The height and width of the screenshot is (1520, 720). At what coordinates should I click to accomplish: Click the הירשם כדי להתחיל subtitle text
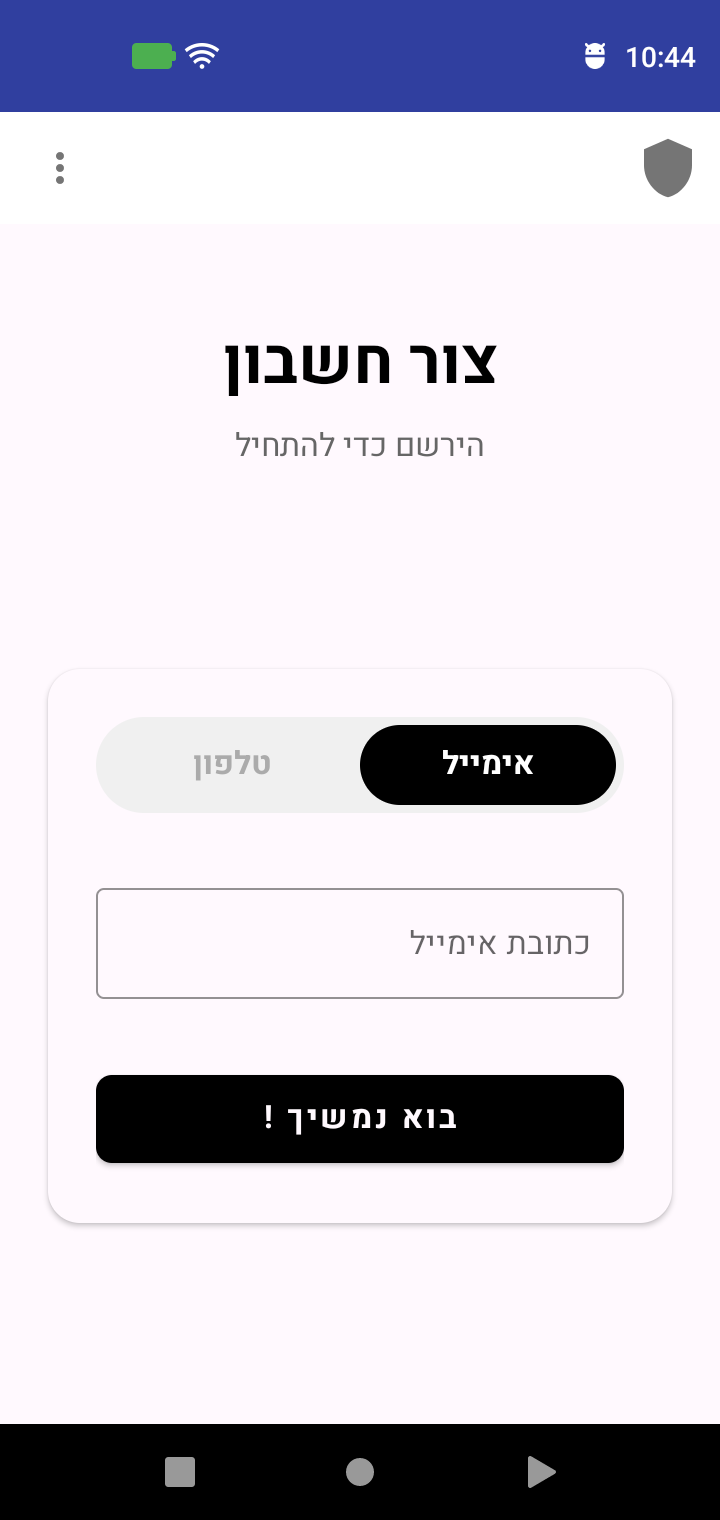pos(360,446)
